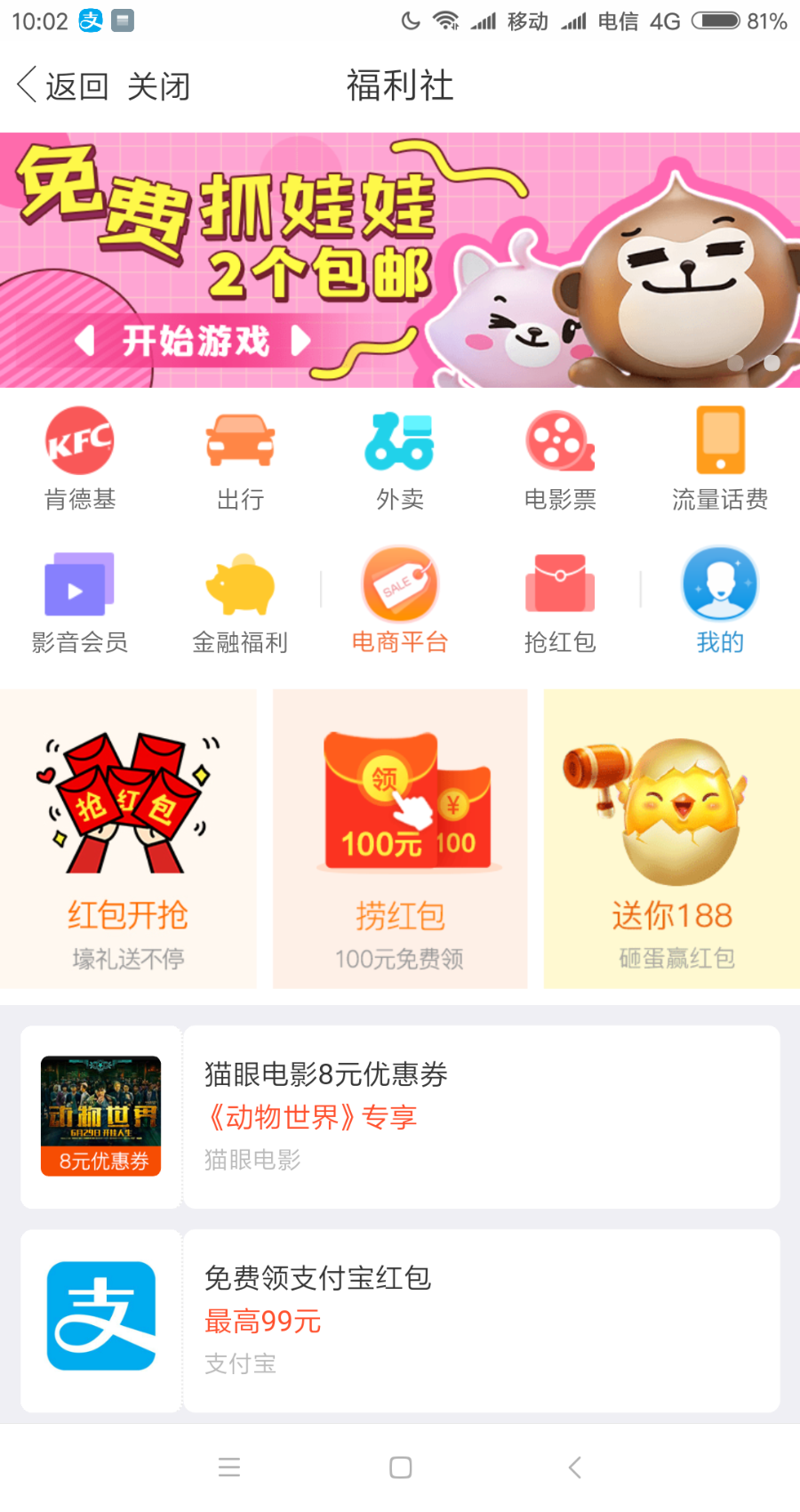
Task: Open the 红包开抢 card
Action: [128, 839]
